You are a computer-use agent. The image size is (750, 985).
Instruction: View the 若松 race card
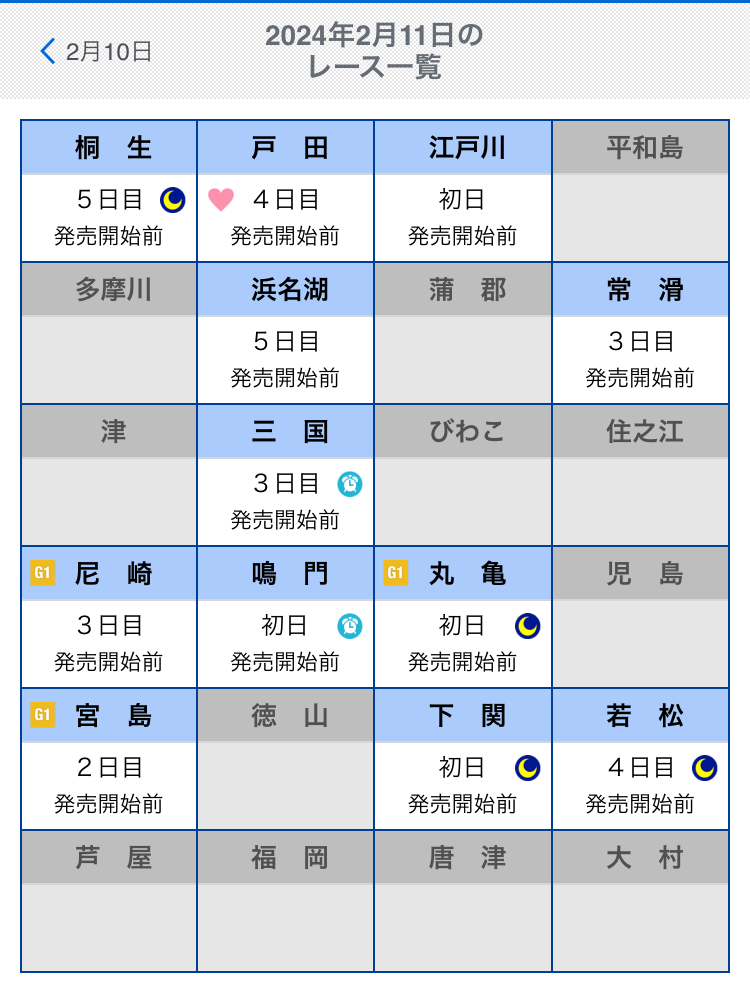point(641,759)
